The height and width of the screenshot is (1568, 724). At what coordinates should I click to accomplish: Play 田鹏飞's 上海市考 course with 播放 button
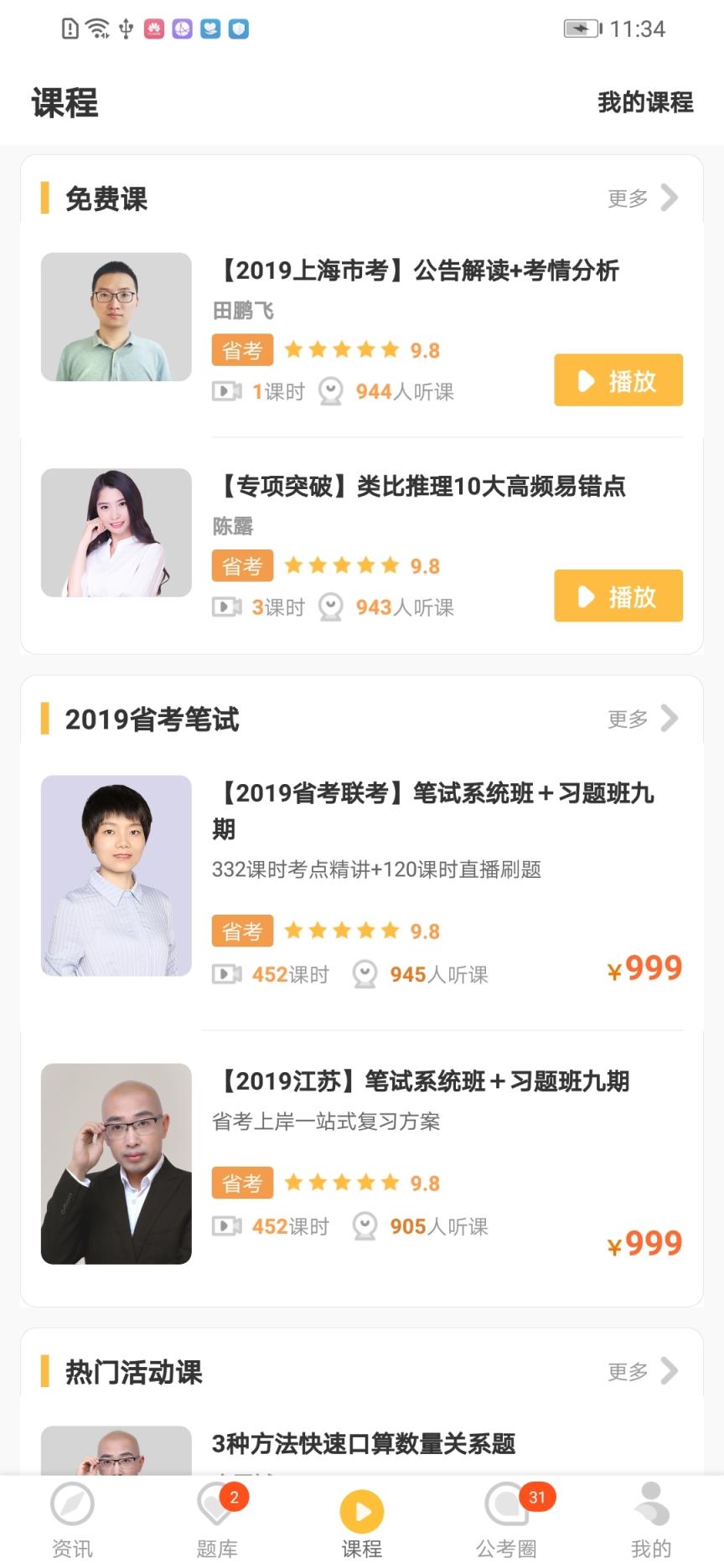pyautogui.click(x=618, y=379)
